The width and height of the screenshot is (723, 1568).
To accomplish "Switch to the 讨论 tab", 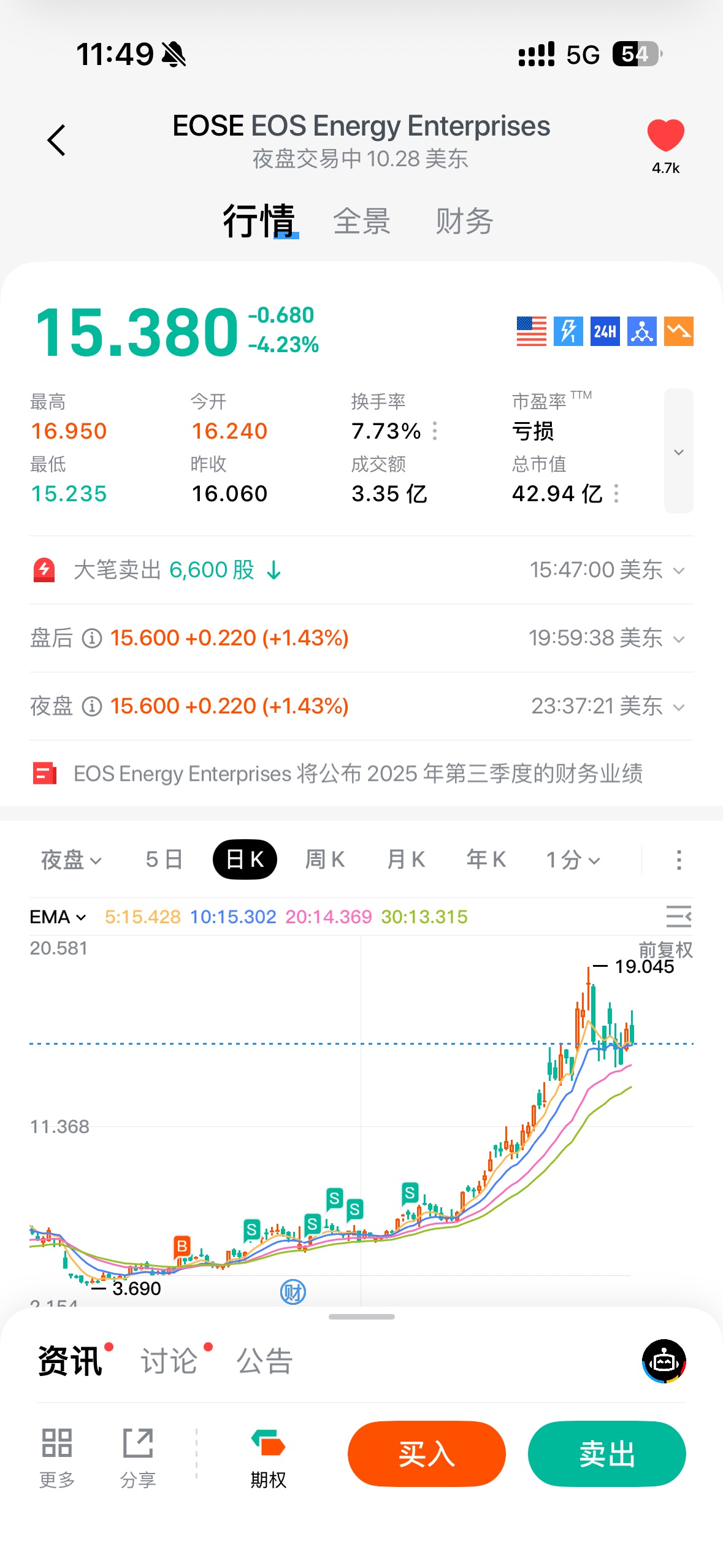I will (x=169, y=1361).
